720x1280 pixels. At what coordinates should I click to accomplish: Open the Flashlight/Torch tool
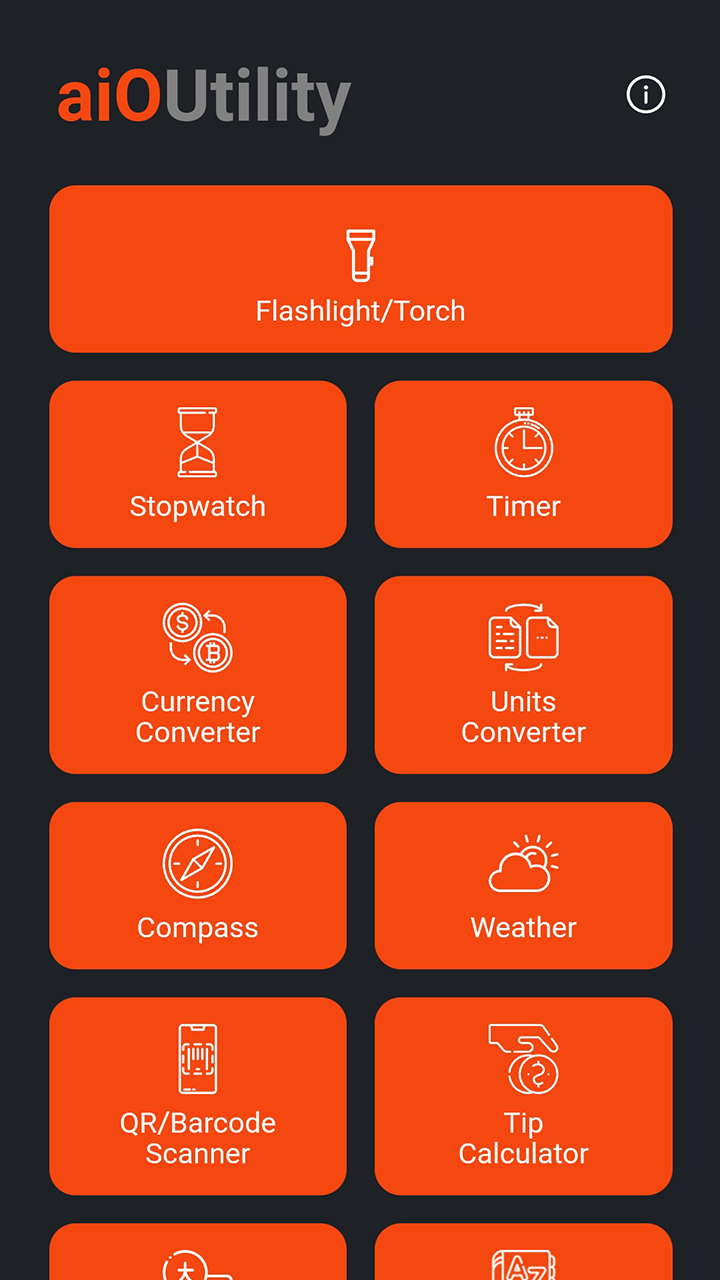[x=361, y=269]
